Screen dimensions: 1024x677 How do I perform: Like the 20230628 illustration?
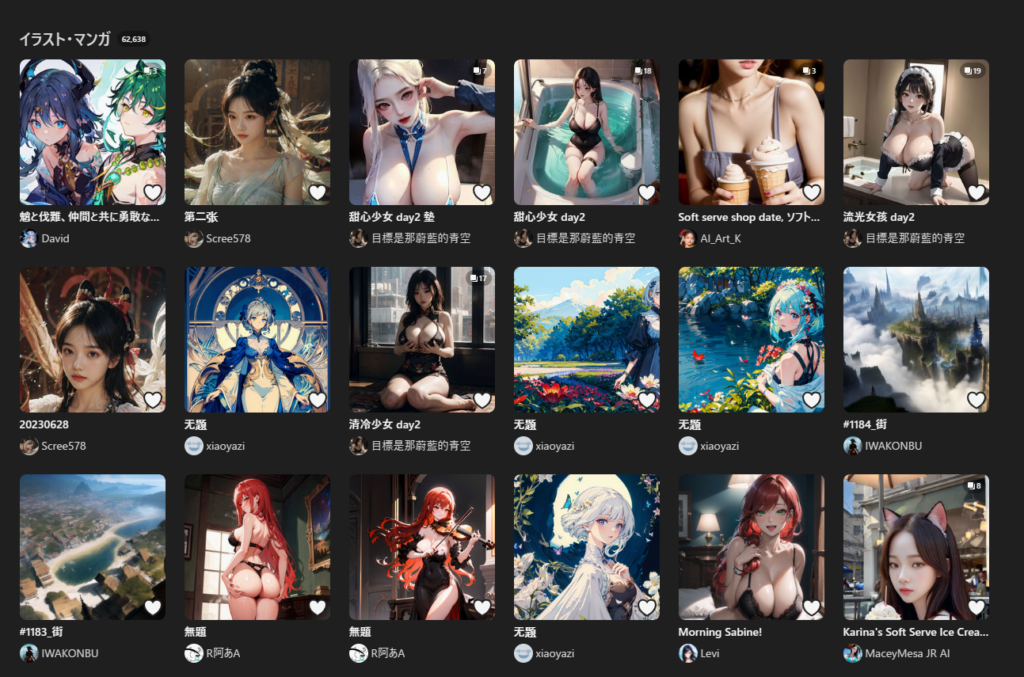pyautogui.click(x=153, y=400)
